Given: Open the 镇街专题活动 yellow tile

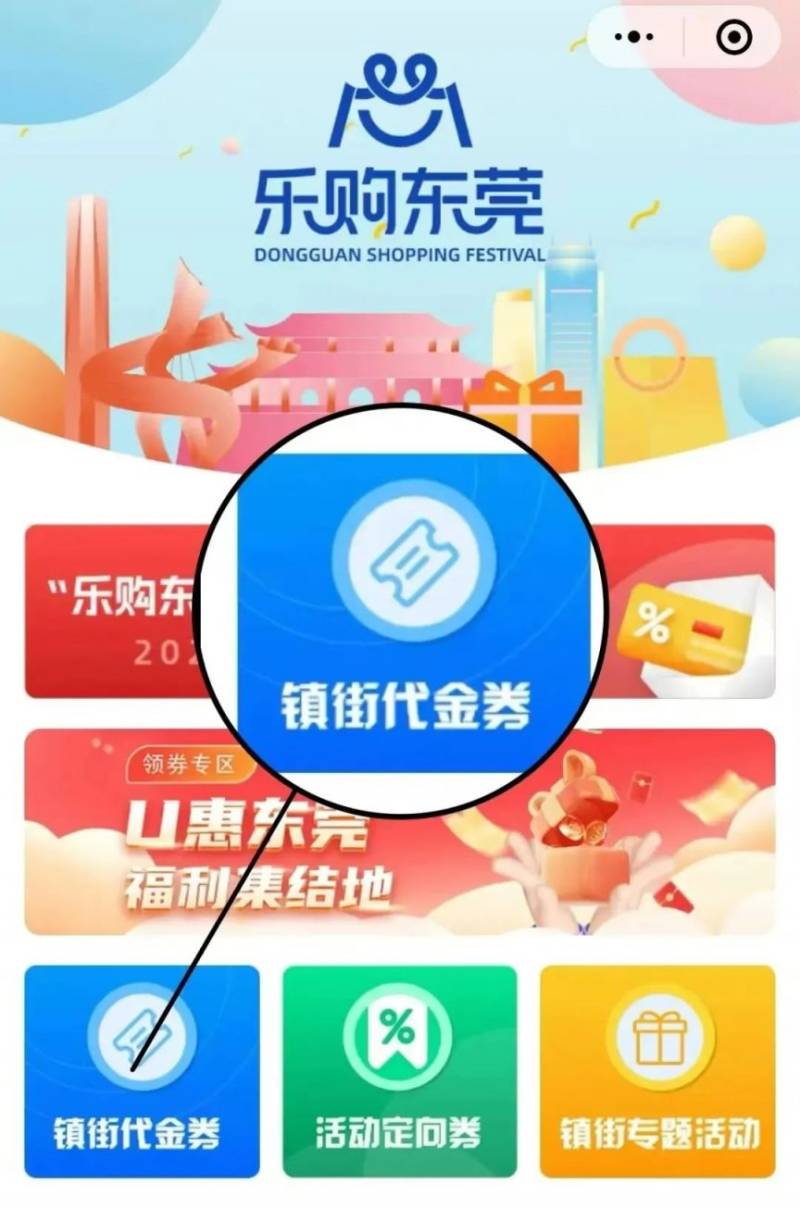Looking at the screenshot, I should (x=658, y=1070).
